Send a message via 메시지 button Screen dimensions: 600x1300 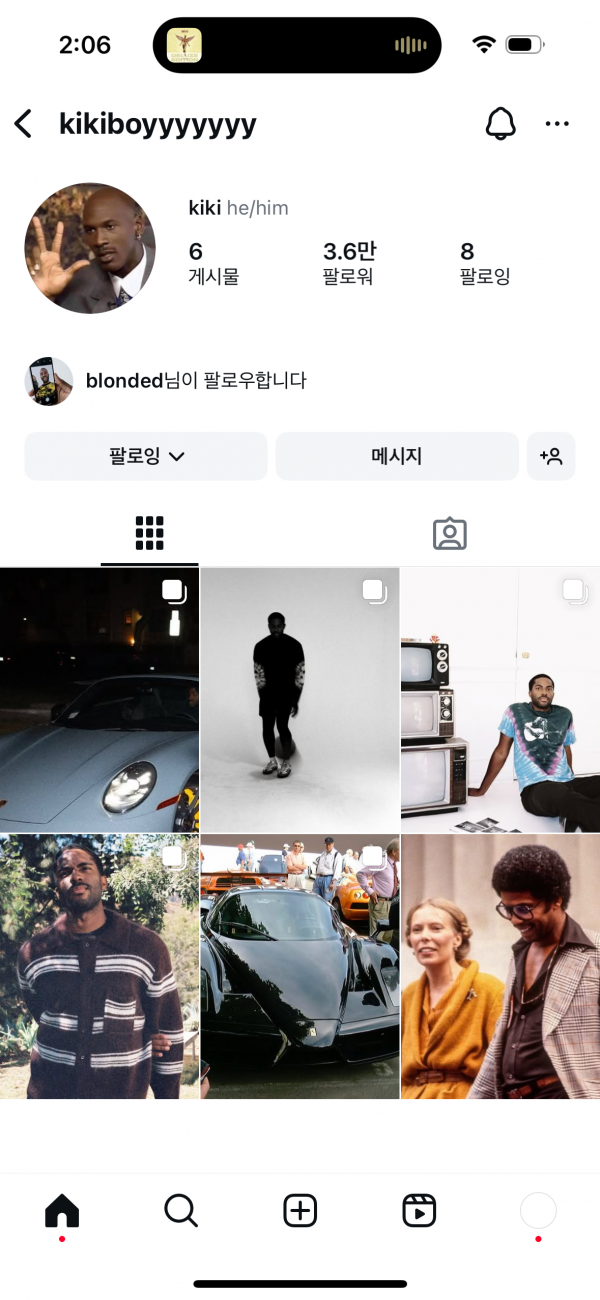[397, 456]
